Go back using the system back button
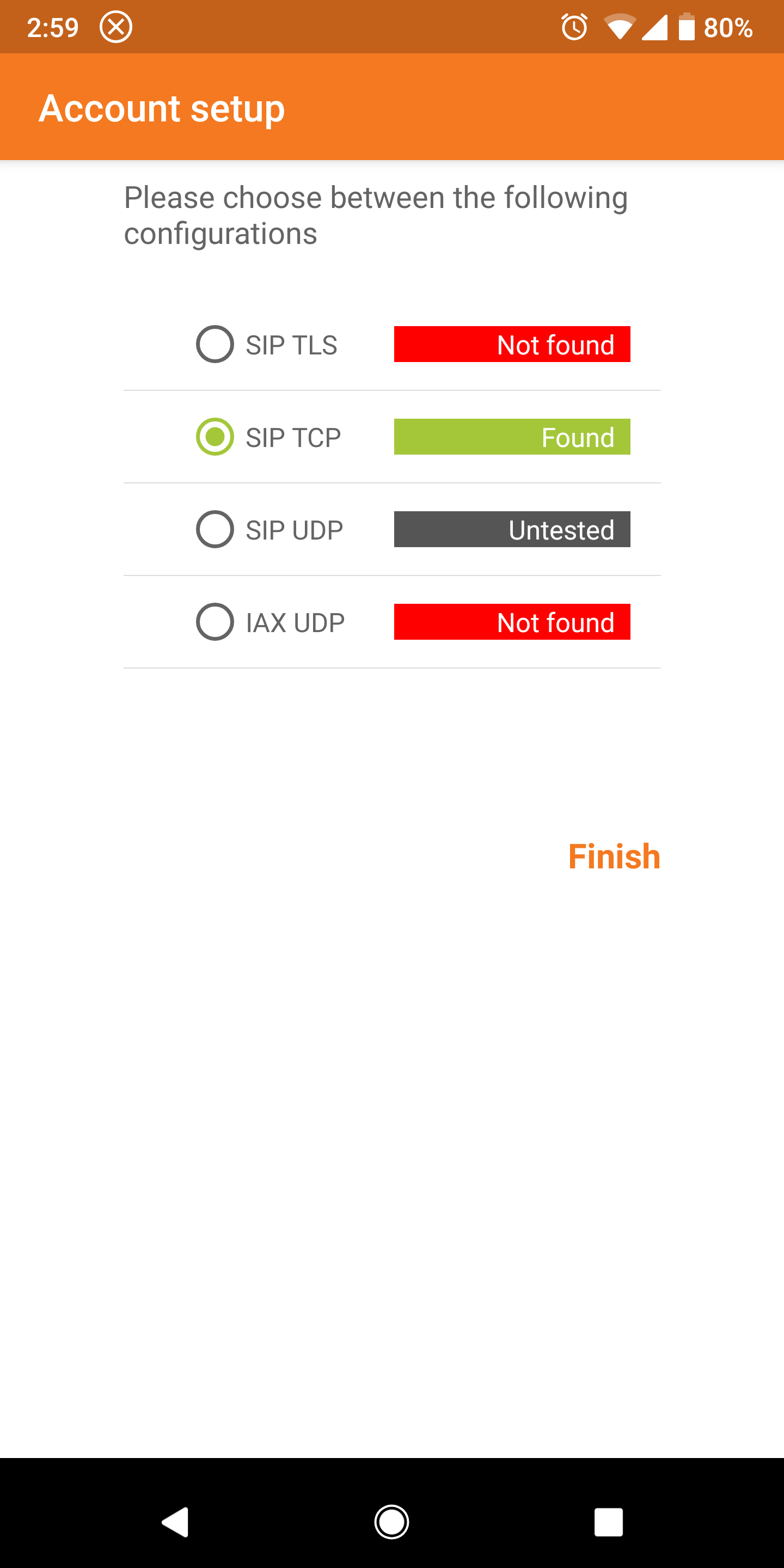The width and height of the screenshot is (784, 1568). pos(175,1522)
